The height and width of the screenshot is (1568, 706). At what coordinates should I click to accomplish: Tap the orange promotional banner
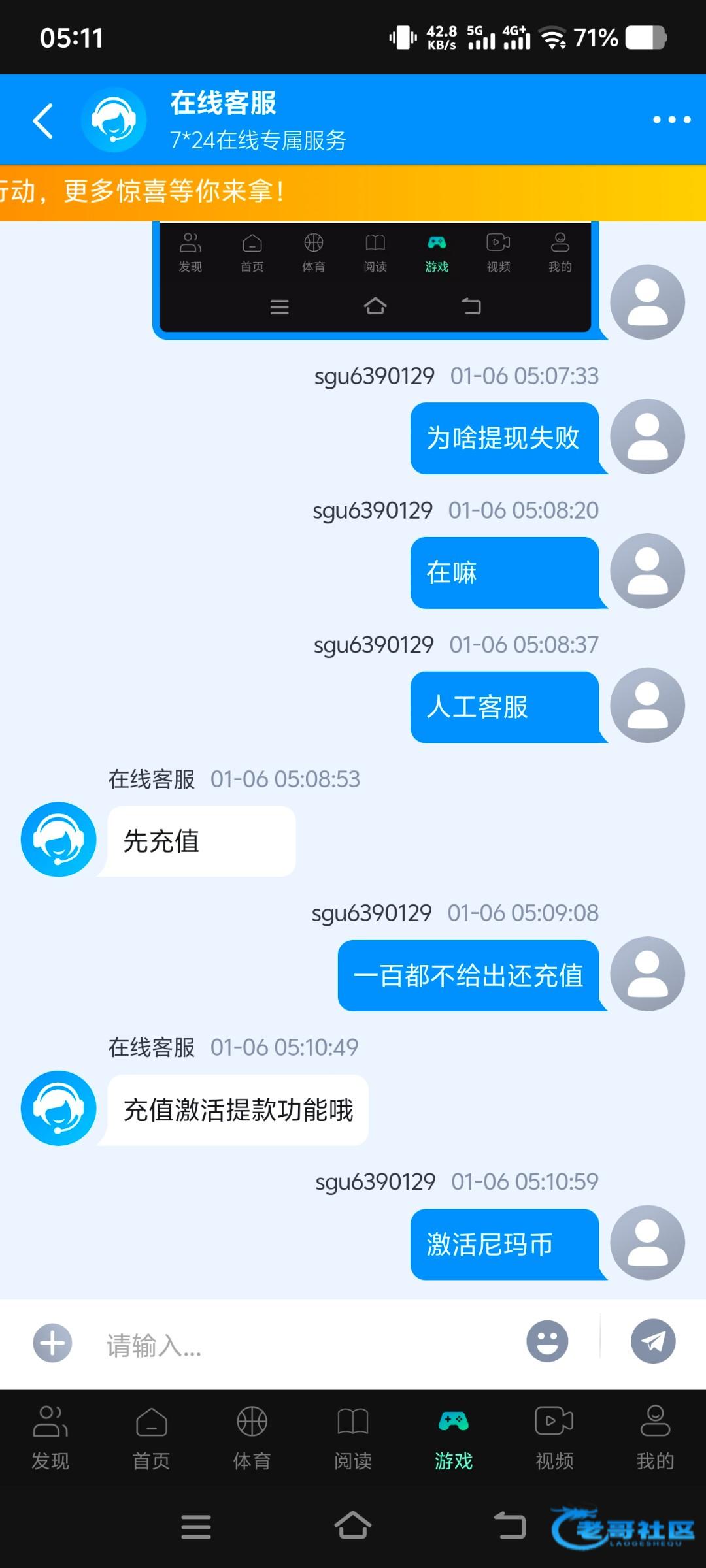coord(353,192)
